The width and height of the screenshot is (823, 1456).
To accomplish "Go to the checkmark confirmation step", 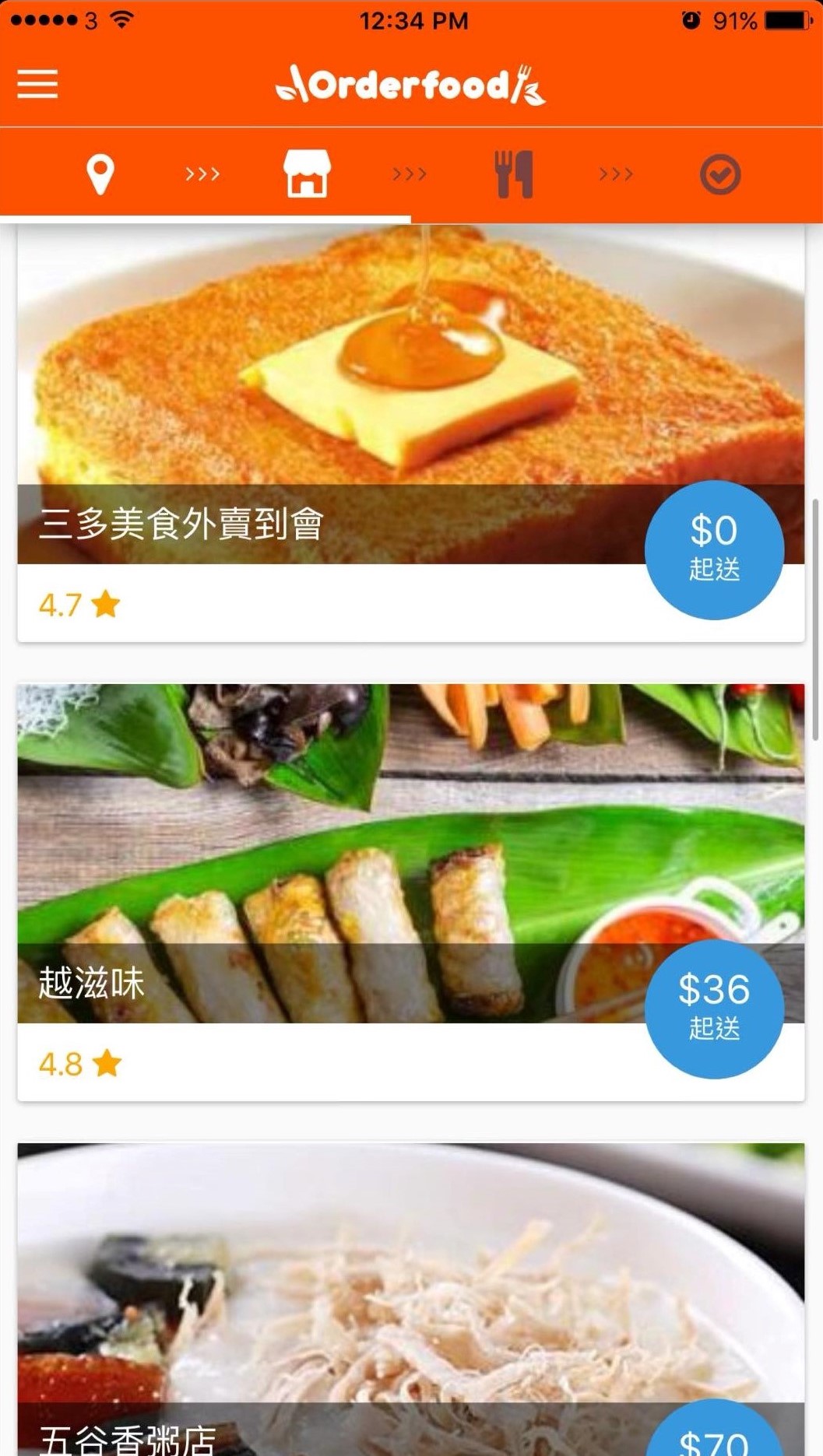I will (719, 174).
